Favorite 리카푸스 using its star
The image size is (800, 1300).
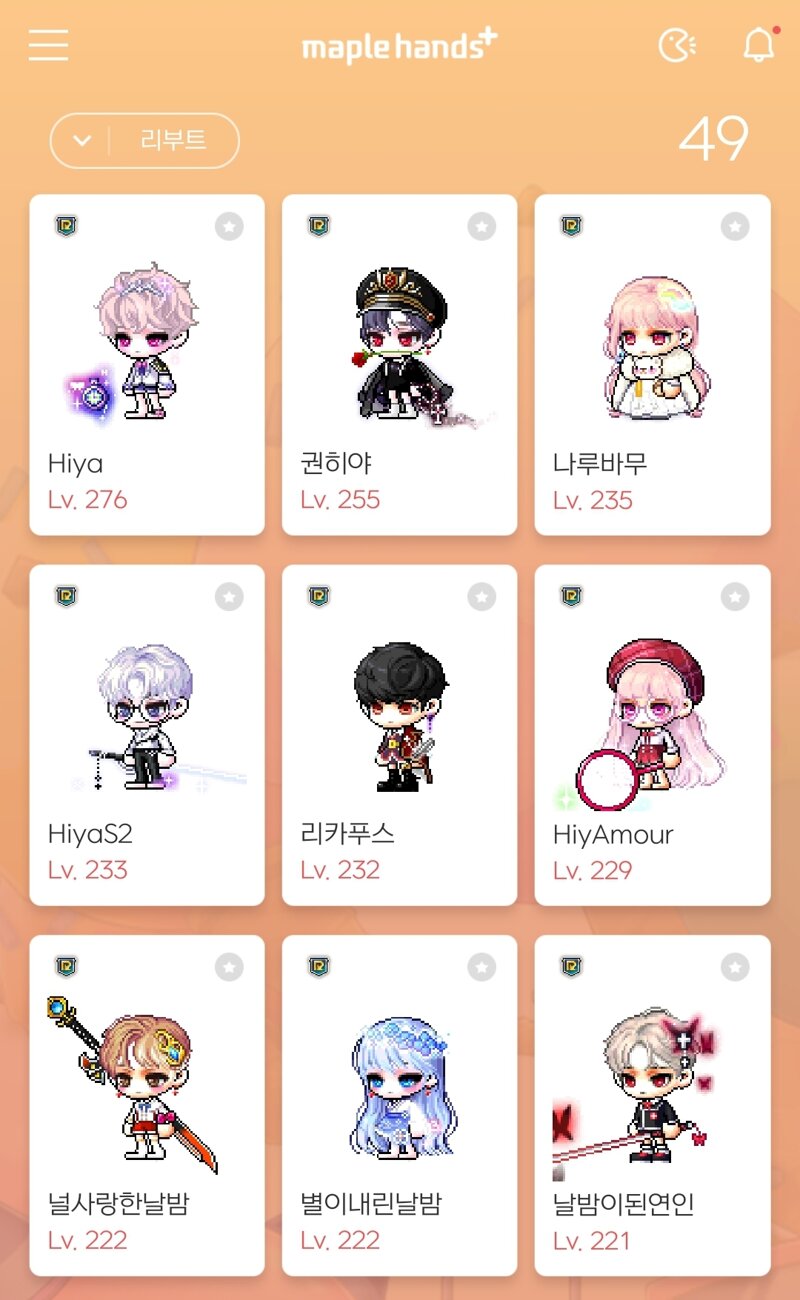(482, 597)
